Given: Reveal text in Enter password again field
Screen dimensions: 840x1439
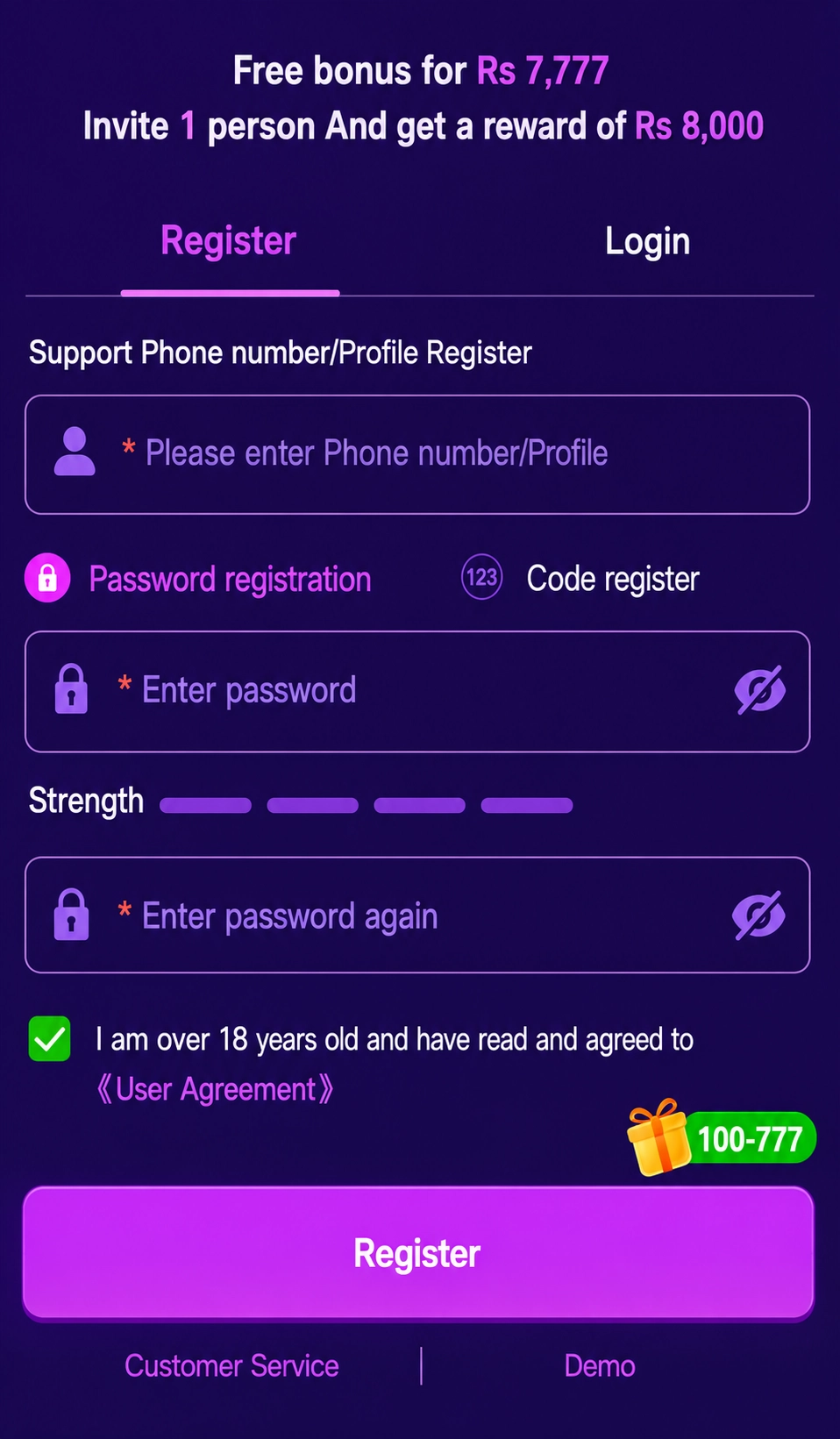Looking at the screenshot, I should 758,916.
